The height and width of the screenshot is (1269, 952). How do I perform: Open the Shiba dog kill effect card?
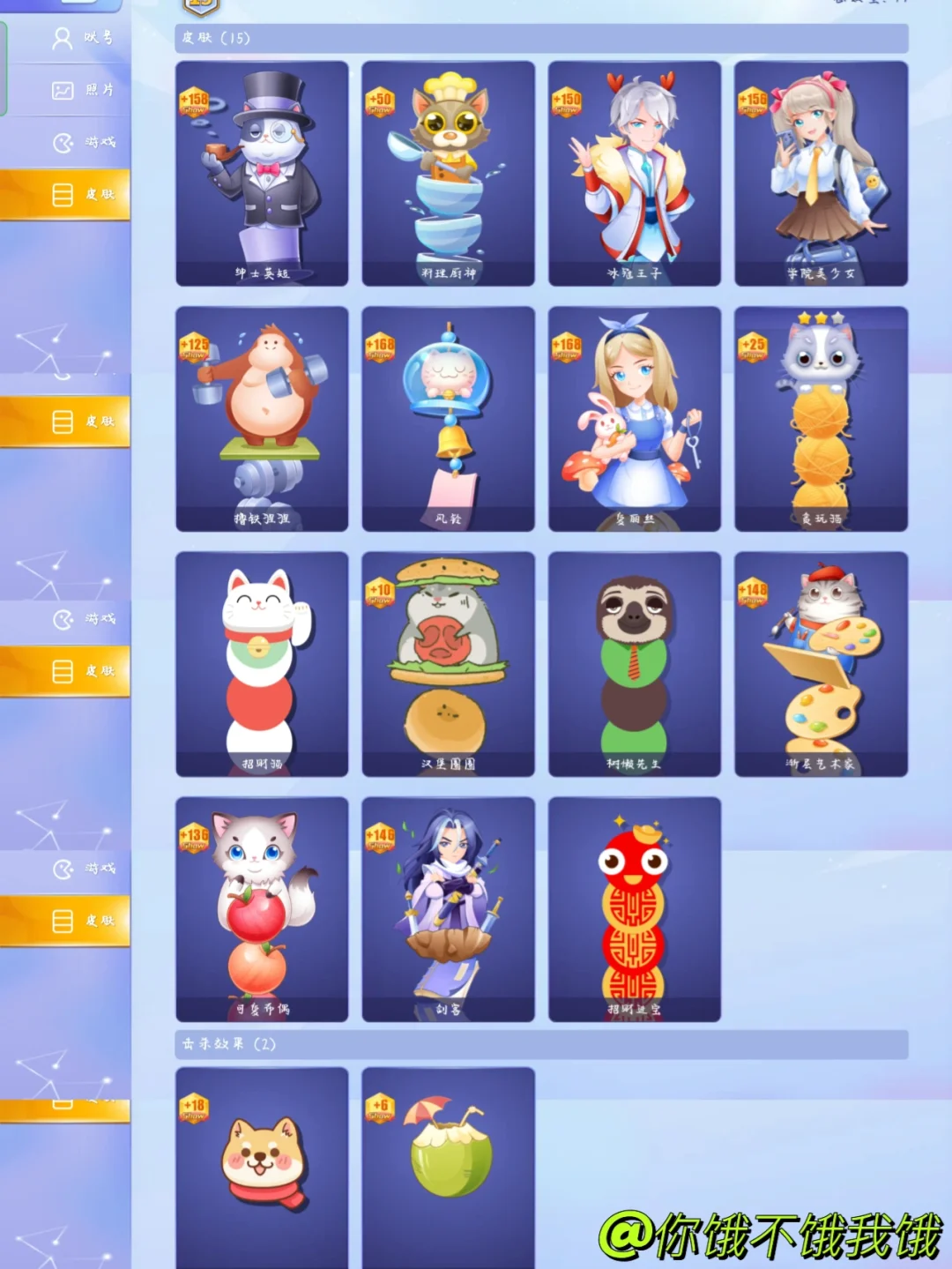tap(262, 1164)
